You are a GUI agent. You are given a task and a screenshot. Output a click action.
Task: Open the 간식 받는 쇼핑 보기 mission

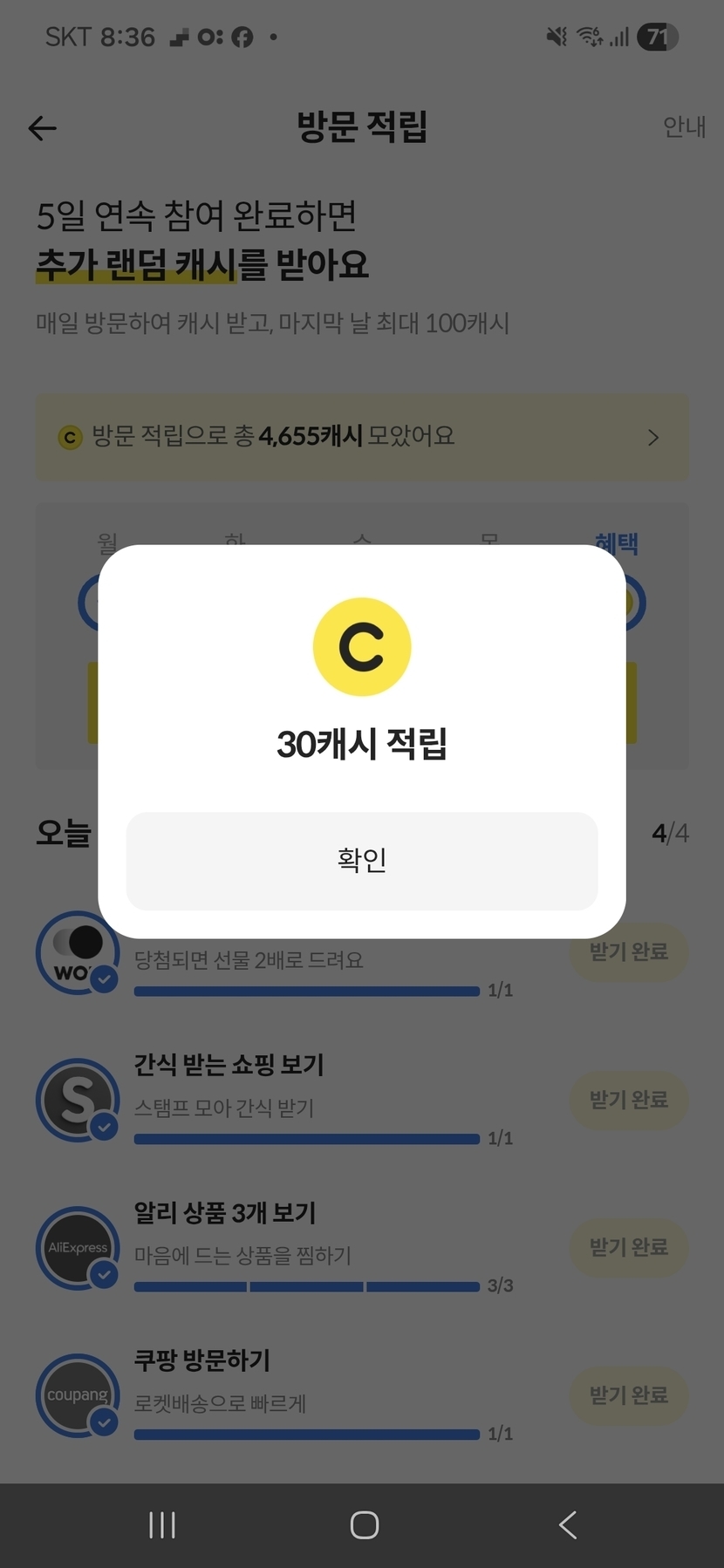[x=229, y=1065]
